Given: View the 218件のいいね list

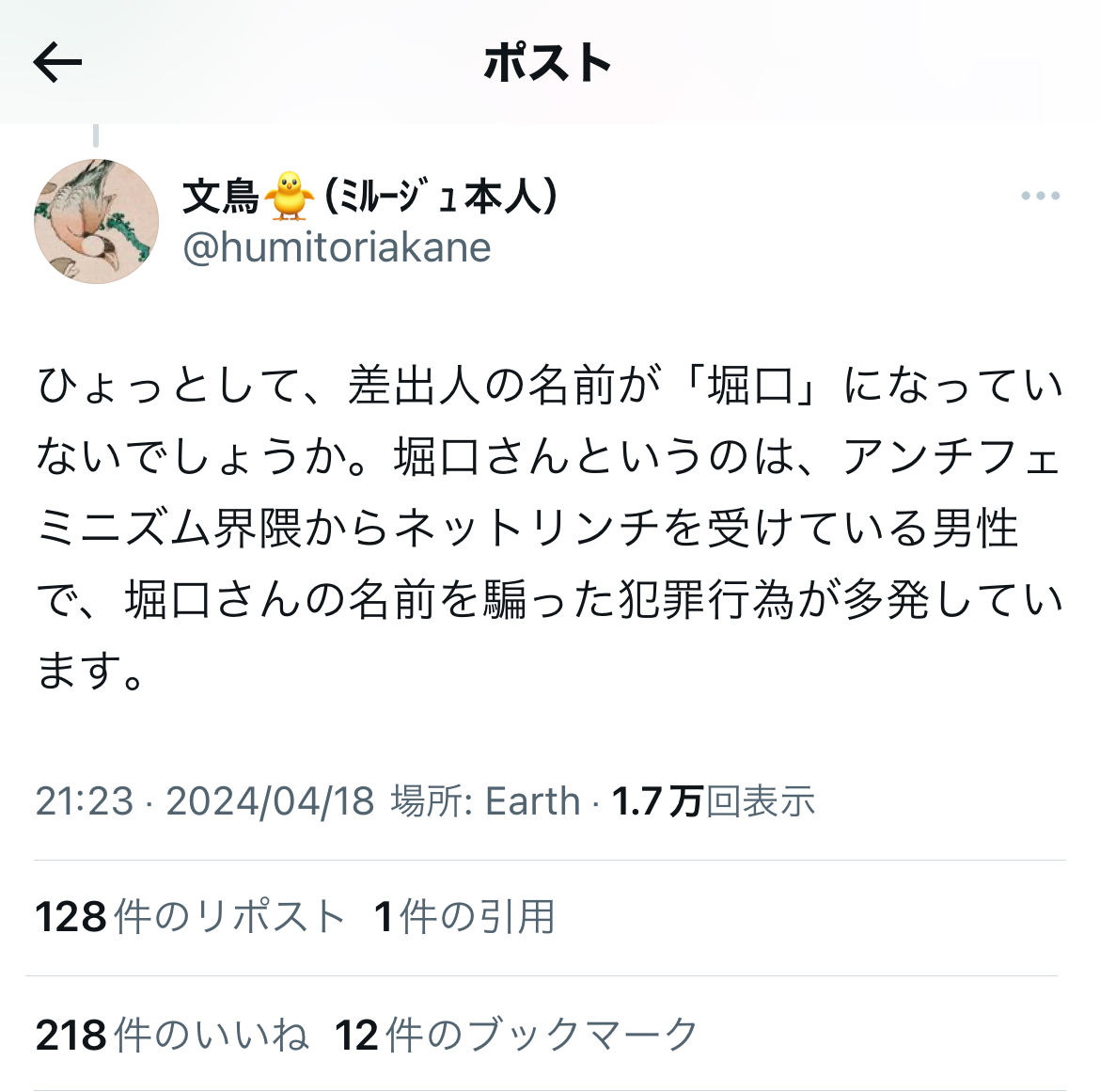Looking at the screenshot, I should point(172,1035).
